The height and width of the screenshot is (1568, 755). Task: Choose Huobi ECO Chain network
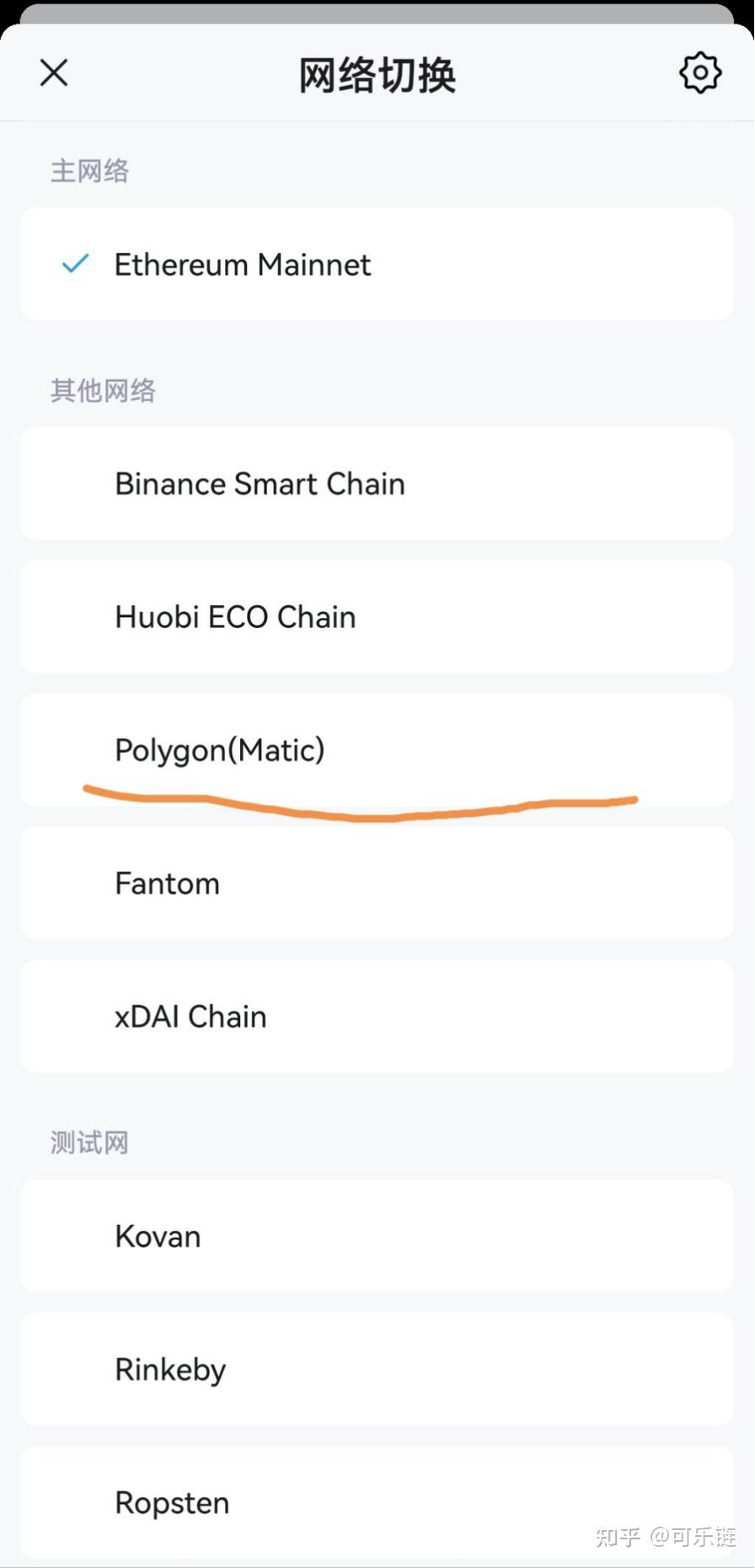pos(377,617)
